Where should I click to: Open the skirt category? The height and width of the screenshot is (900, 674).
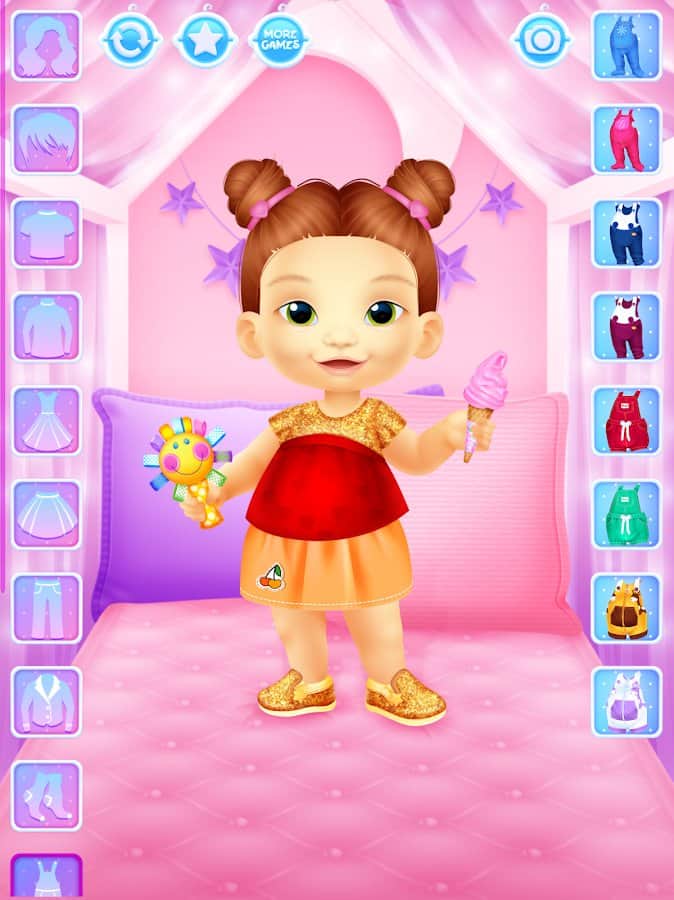(x=47, y=514)
